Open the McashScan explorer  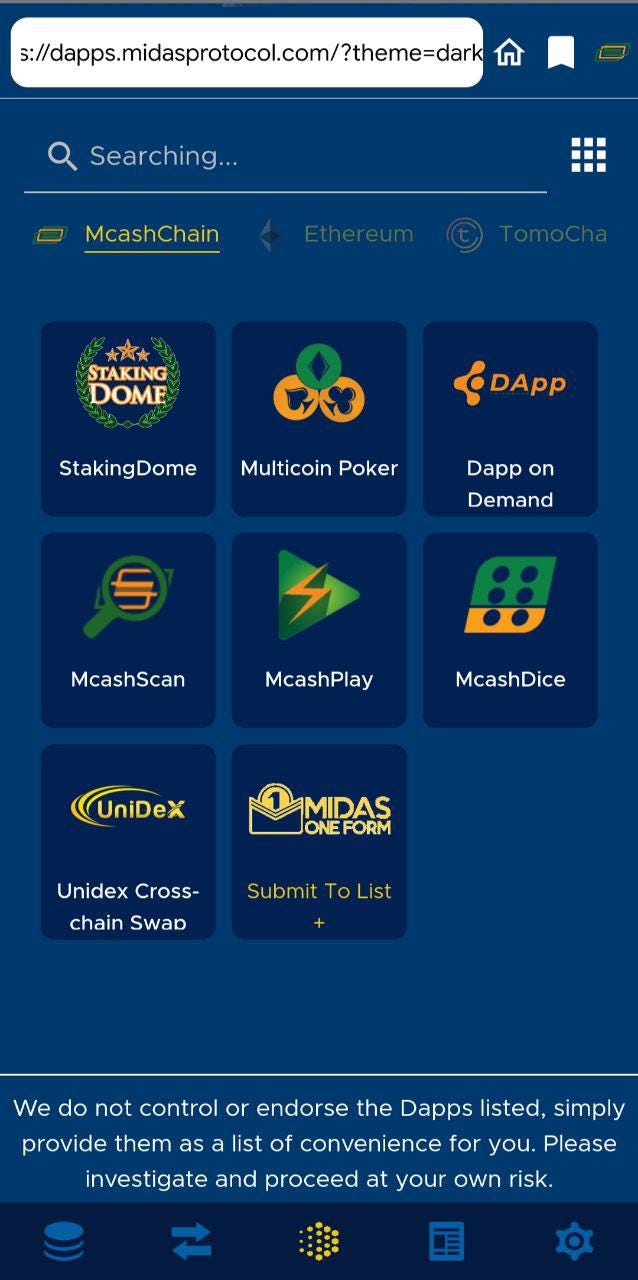(x=128, y=630)
